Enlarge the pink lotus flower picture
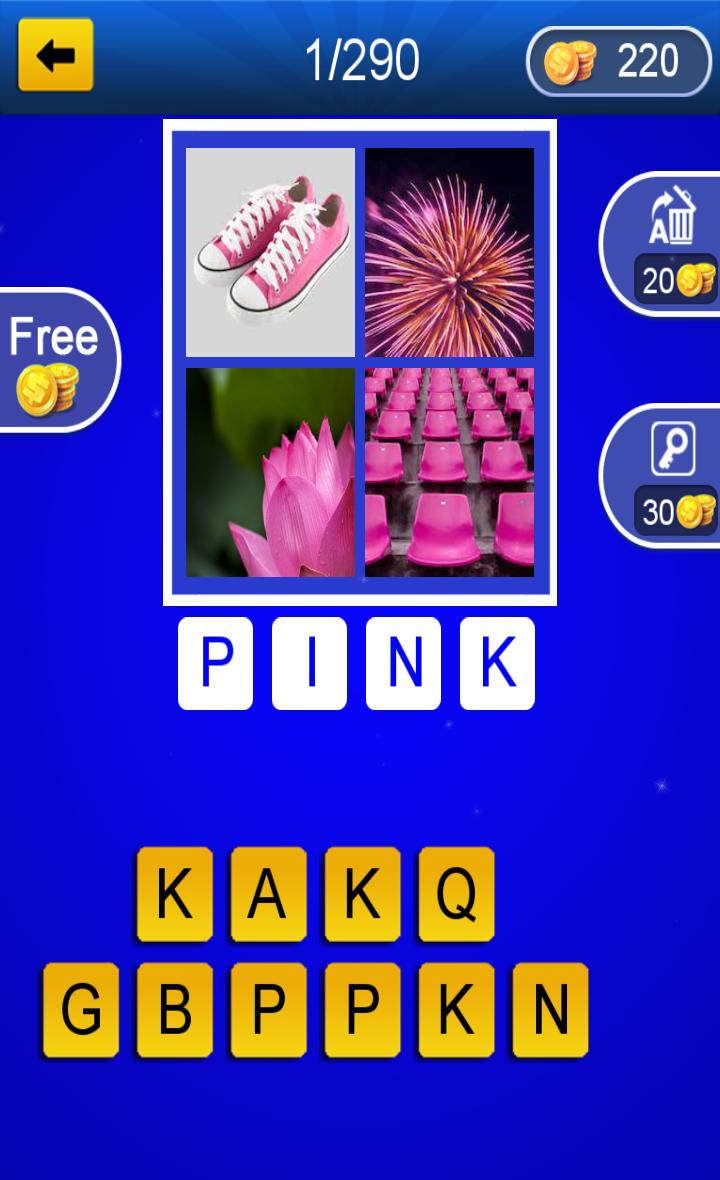 270,472
